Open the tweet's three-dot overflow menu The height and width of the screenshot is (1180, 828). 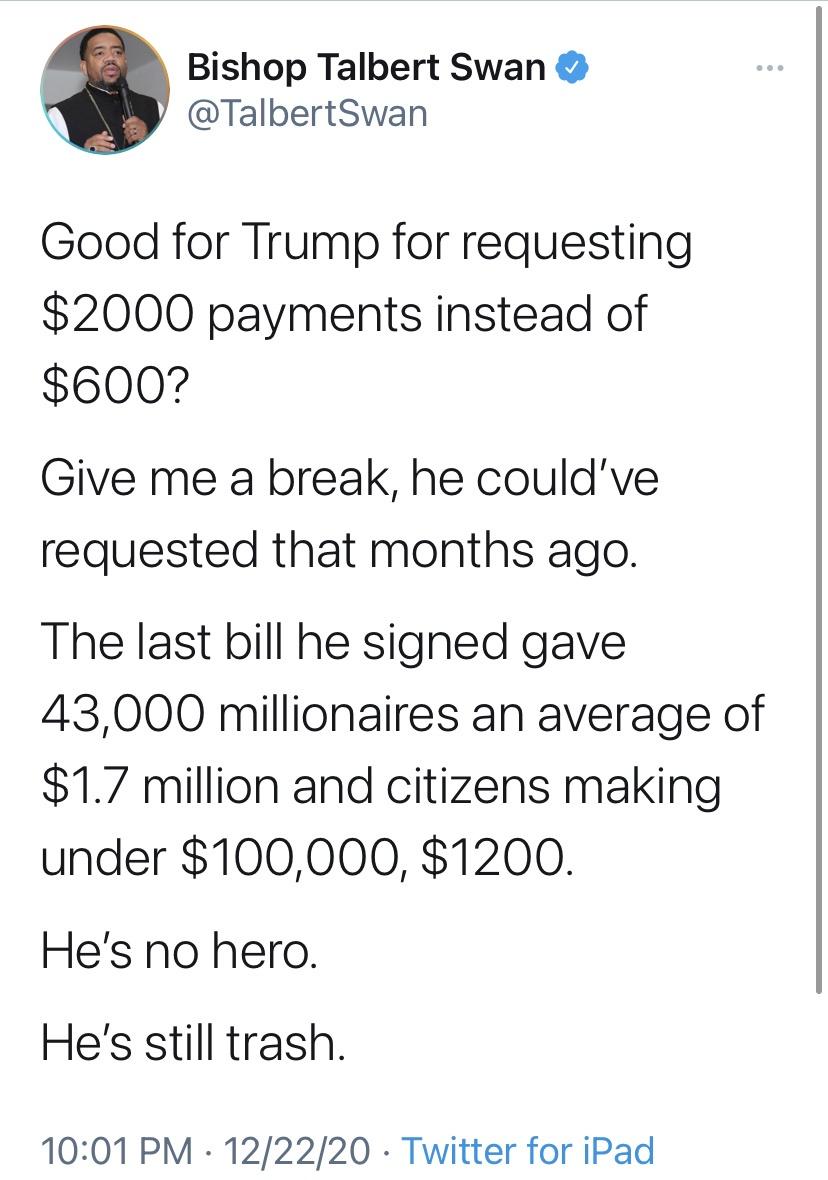769,69
